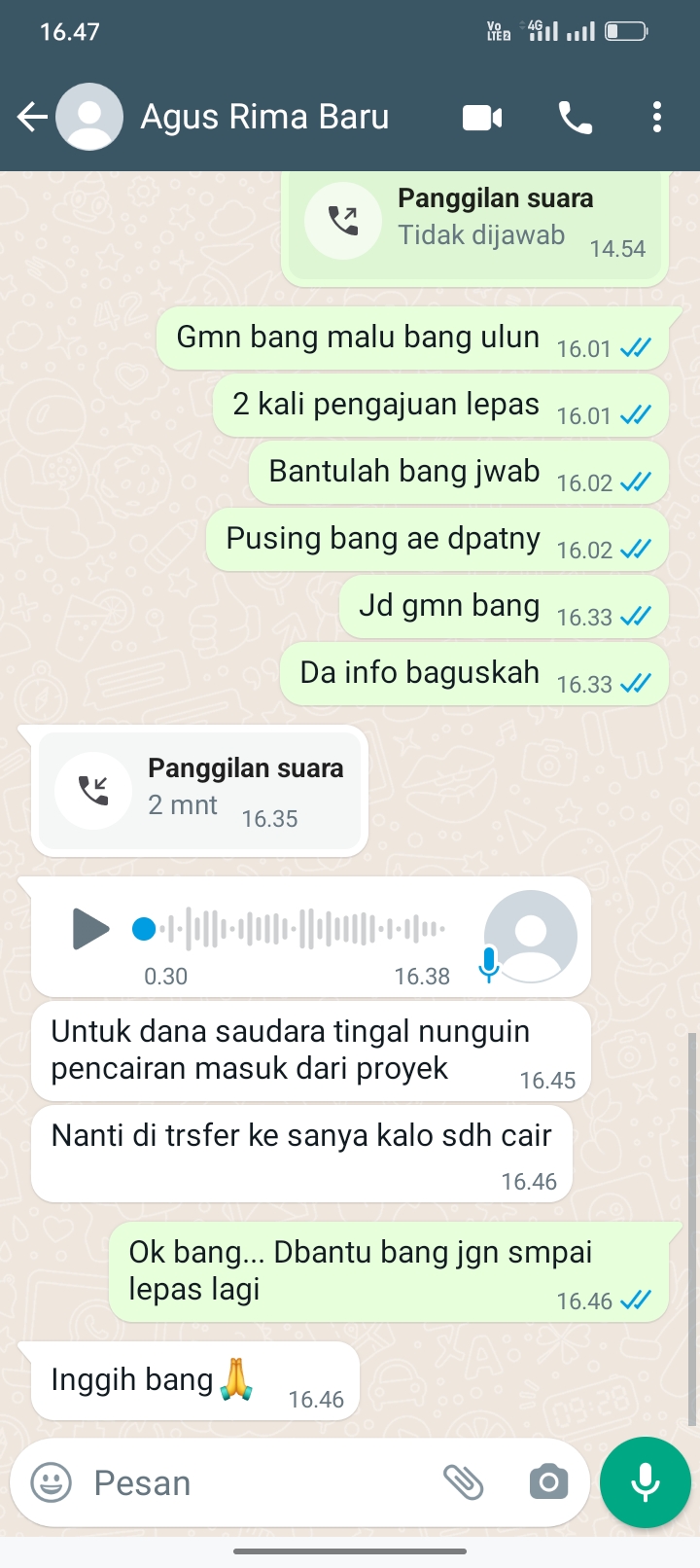Open the emoji picker
The width and height of the screenshot is (700, 1568).
51,1482
